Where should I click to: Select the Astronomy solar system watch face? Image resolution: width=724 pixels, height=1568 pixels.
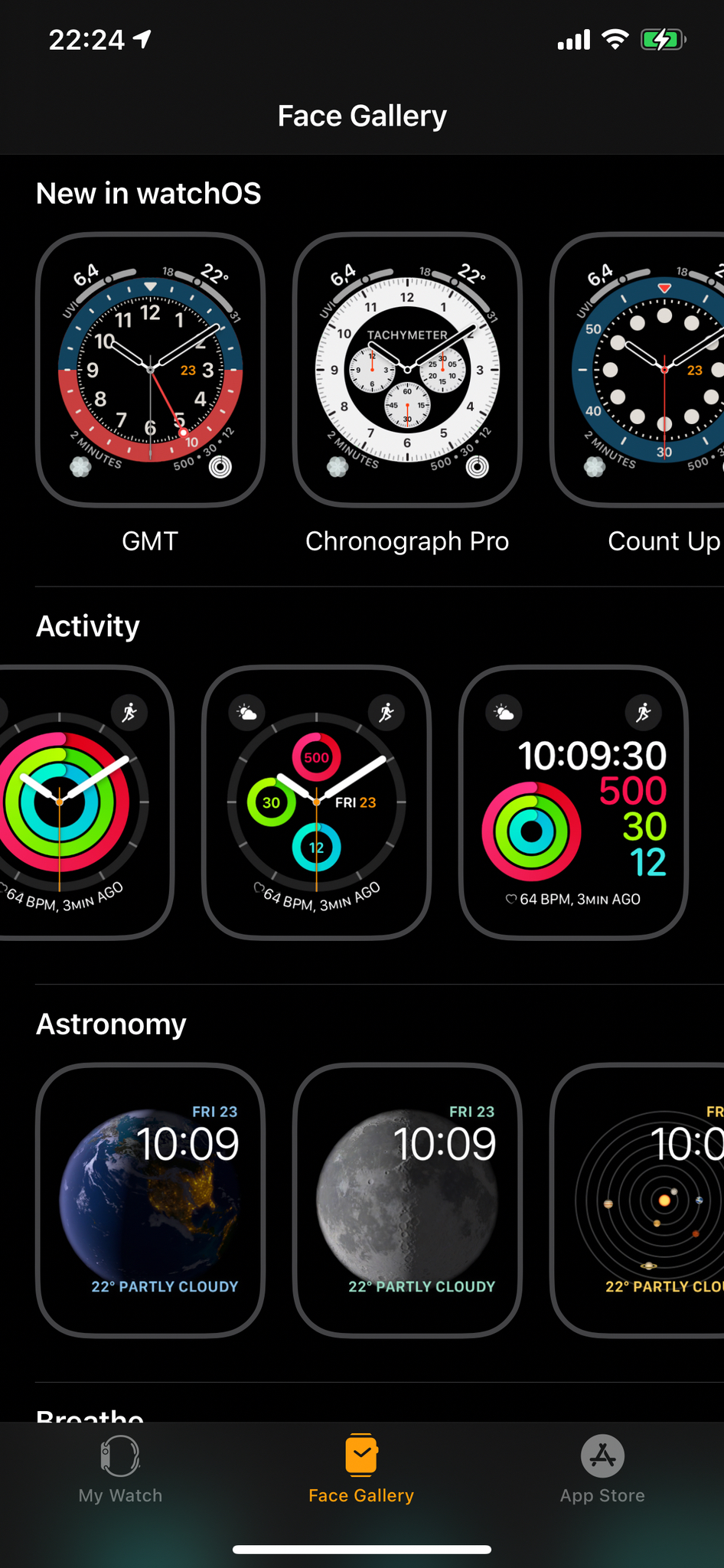tap(637, 1200)
